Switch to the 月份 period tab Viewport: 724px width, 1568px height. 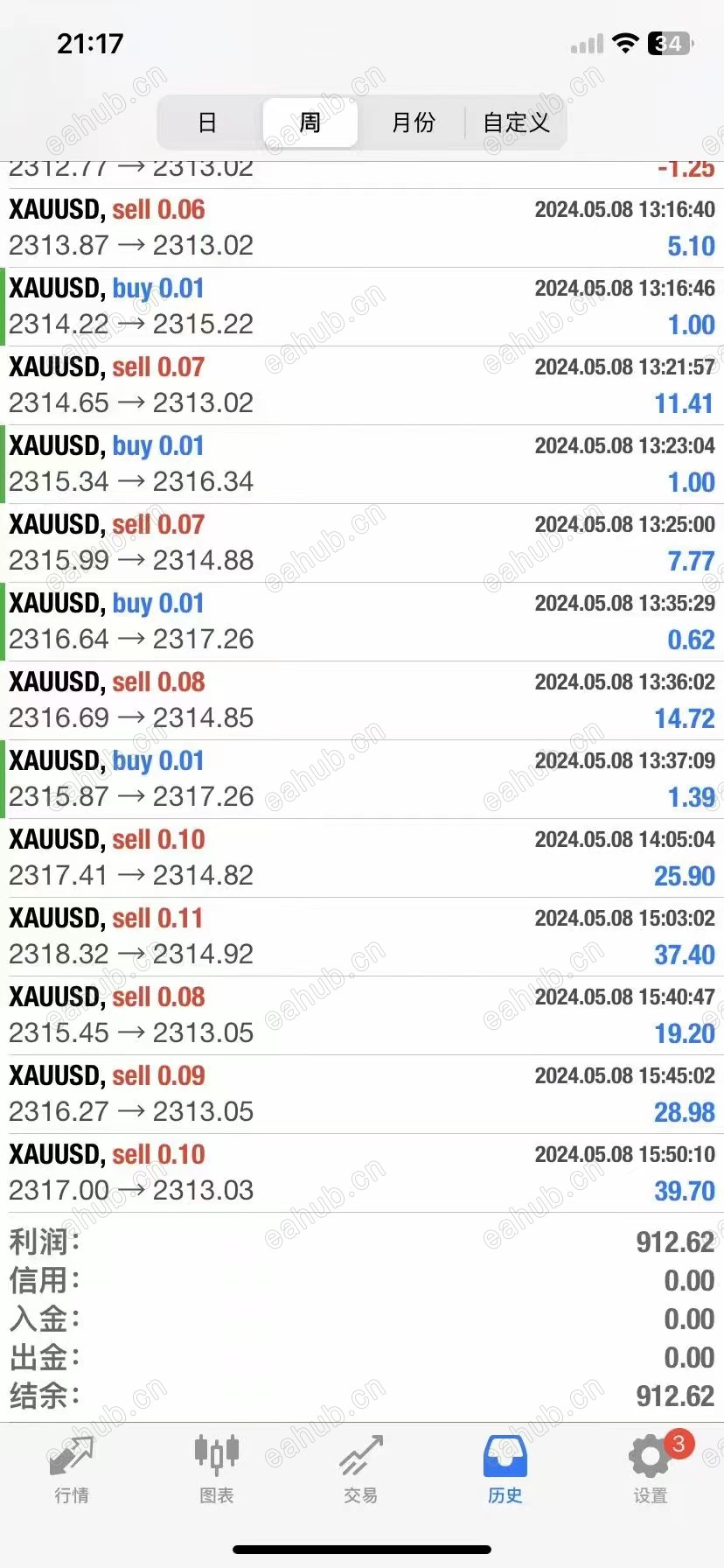(x=413, y=122)
